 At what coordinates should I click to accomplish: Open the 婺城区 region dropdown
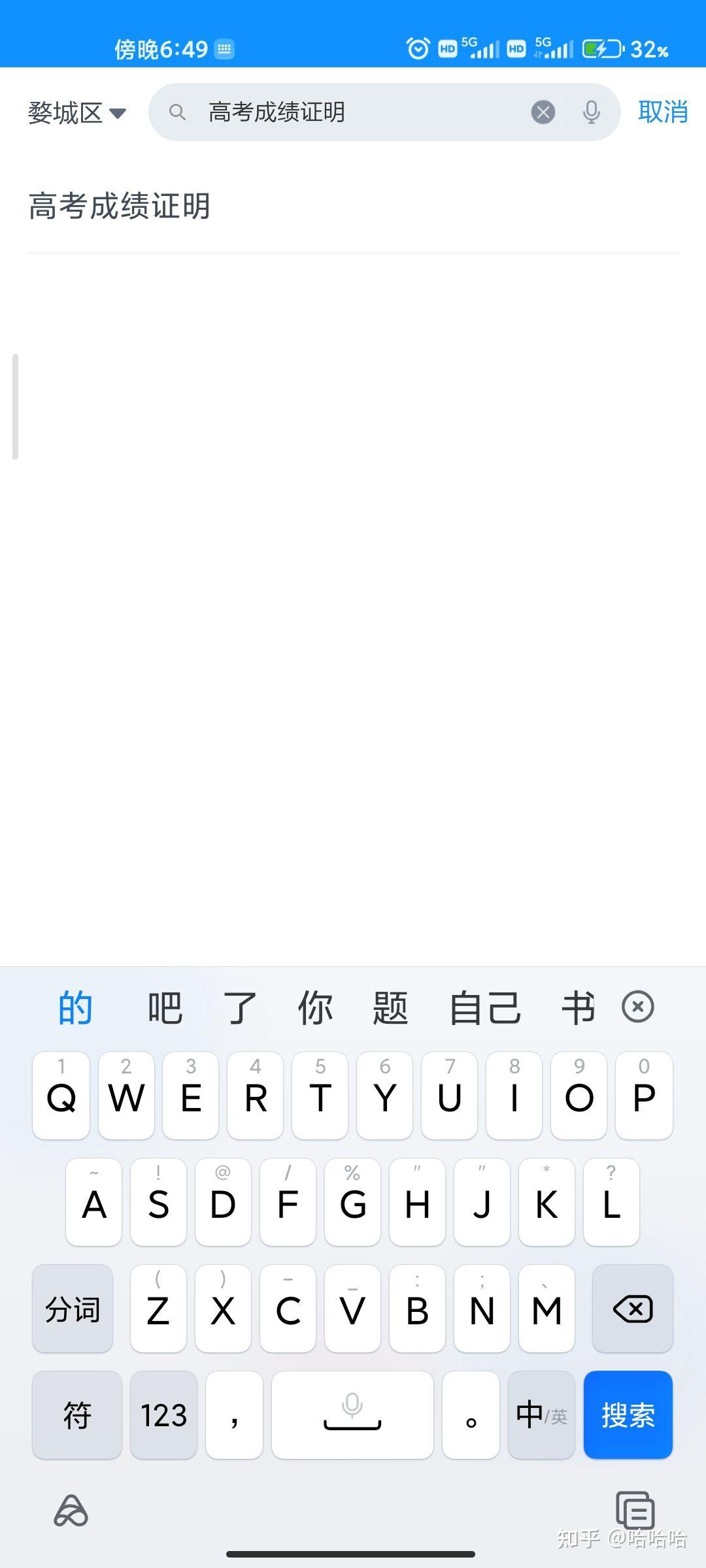click(x=76, y=113)
